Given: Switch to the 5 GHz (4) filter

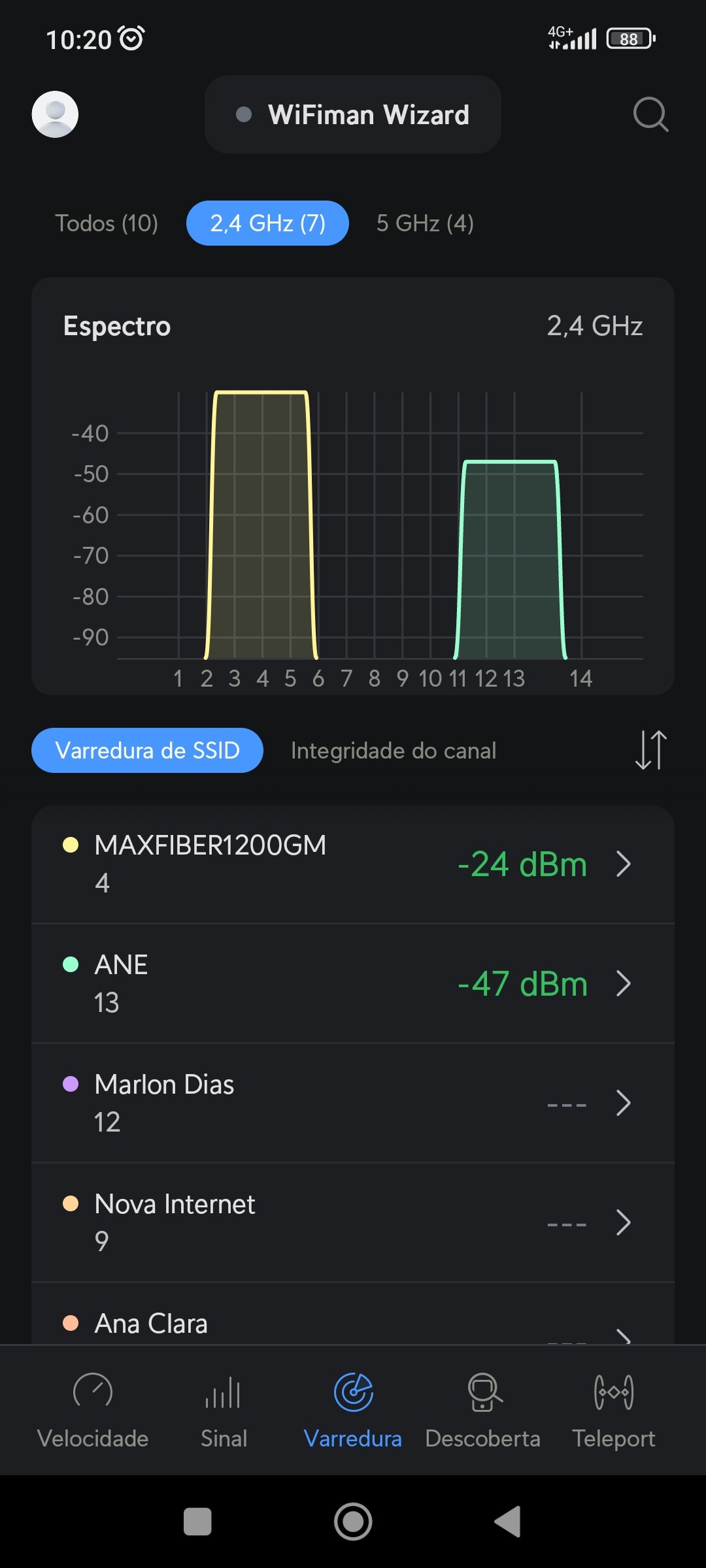Looking at the screenshot, I should [425, 223].
